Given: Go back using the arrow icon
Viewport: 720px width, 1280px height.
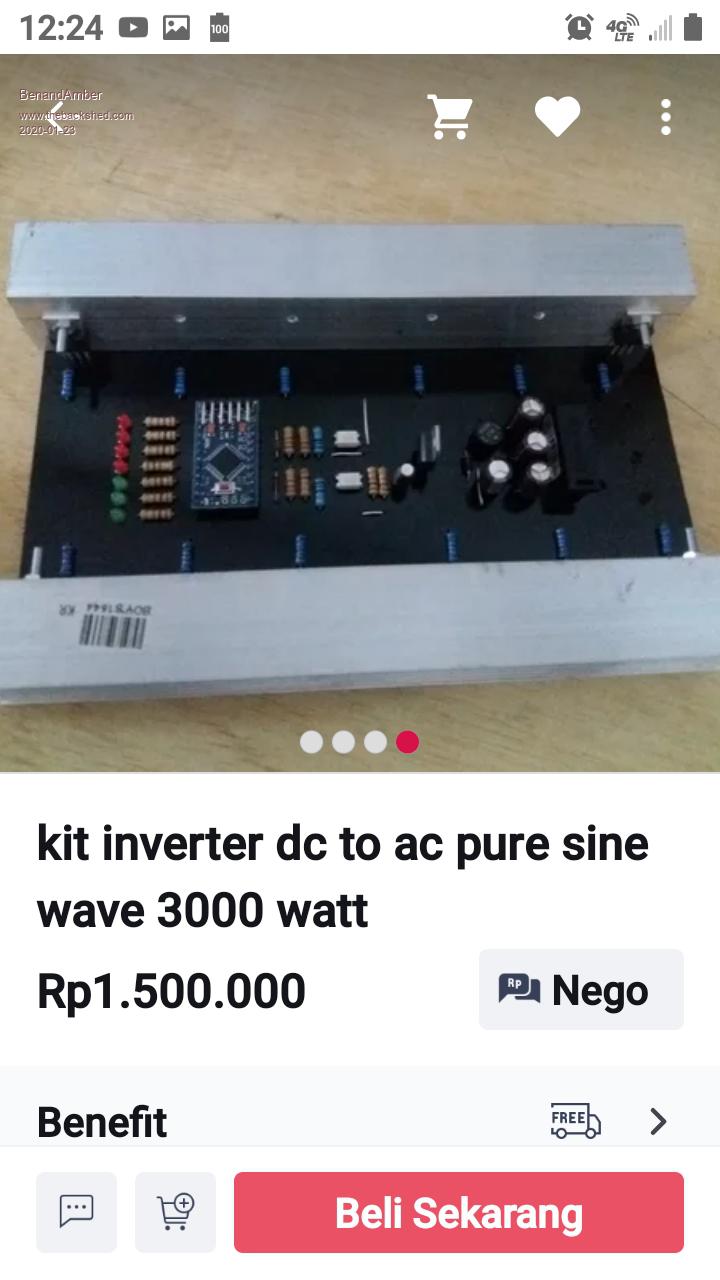Looking at the screenshot, I should tap(56, 115).
